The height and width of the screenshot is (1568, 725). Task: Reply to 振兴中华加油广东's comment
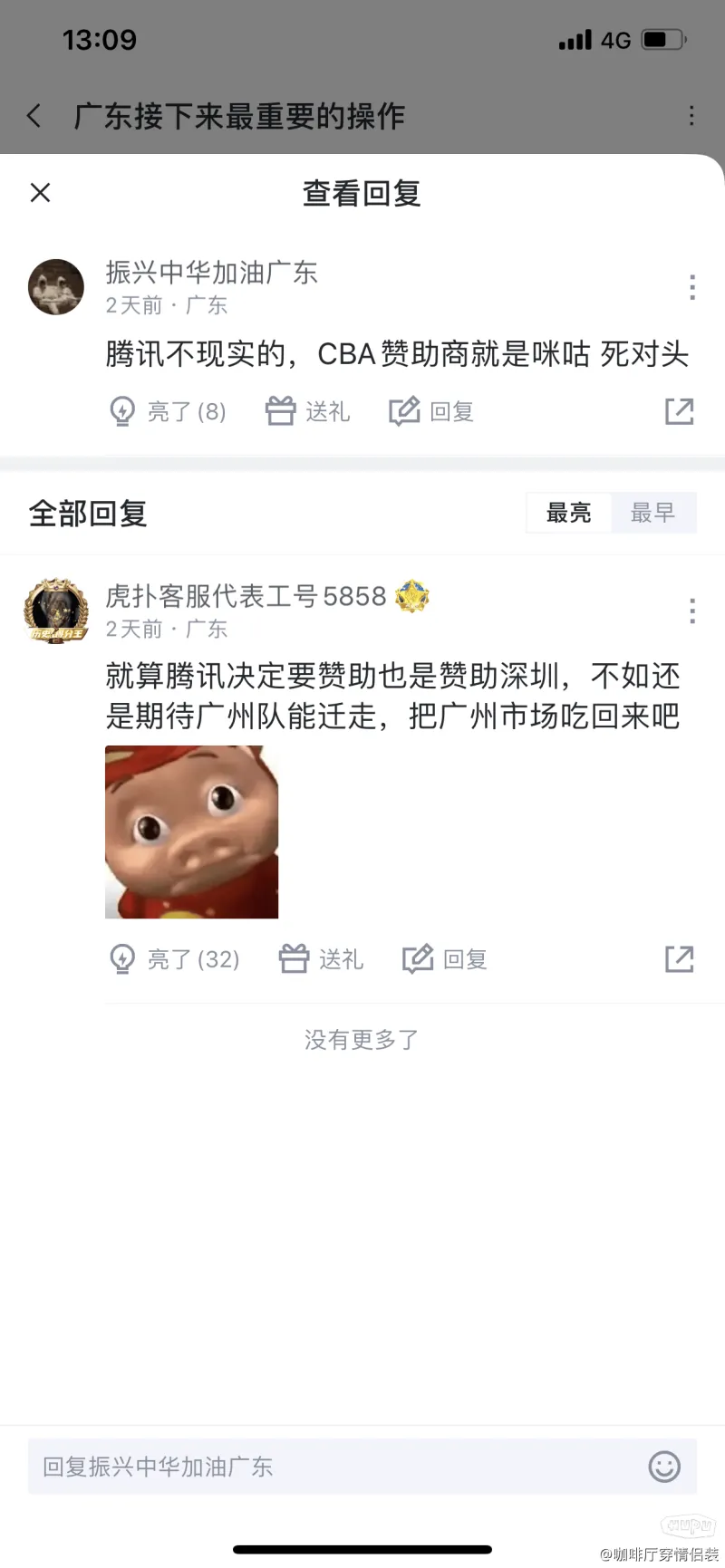click(x=431, y=411)
